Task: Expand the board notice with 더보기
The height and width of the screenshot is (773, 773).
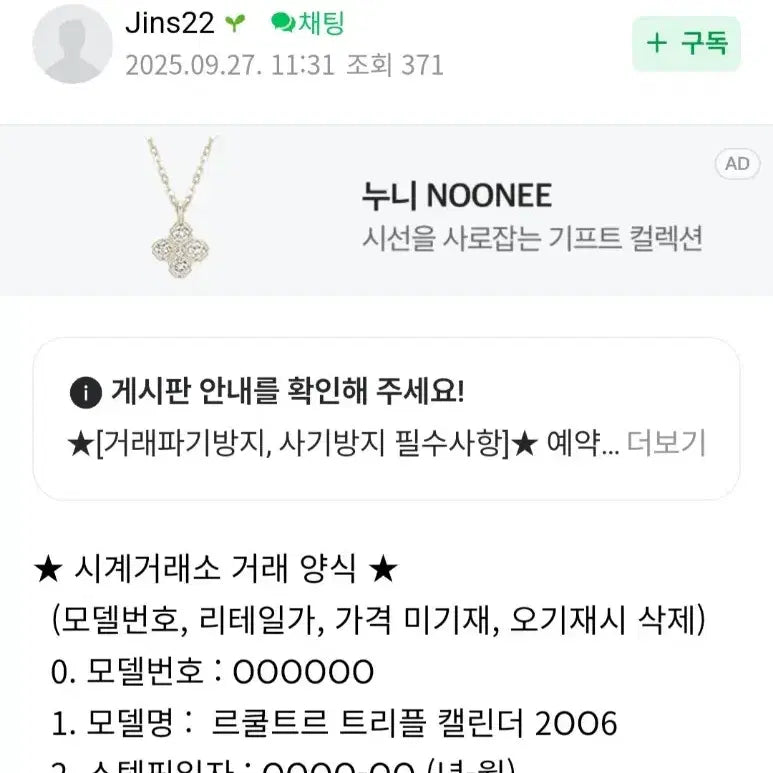Action: tap(669, 443)
